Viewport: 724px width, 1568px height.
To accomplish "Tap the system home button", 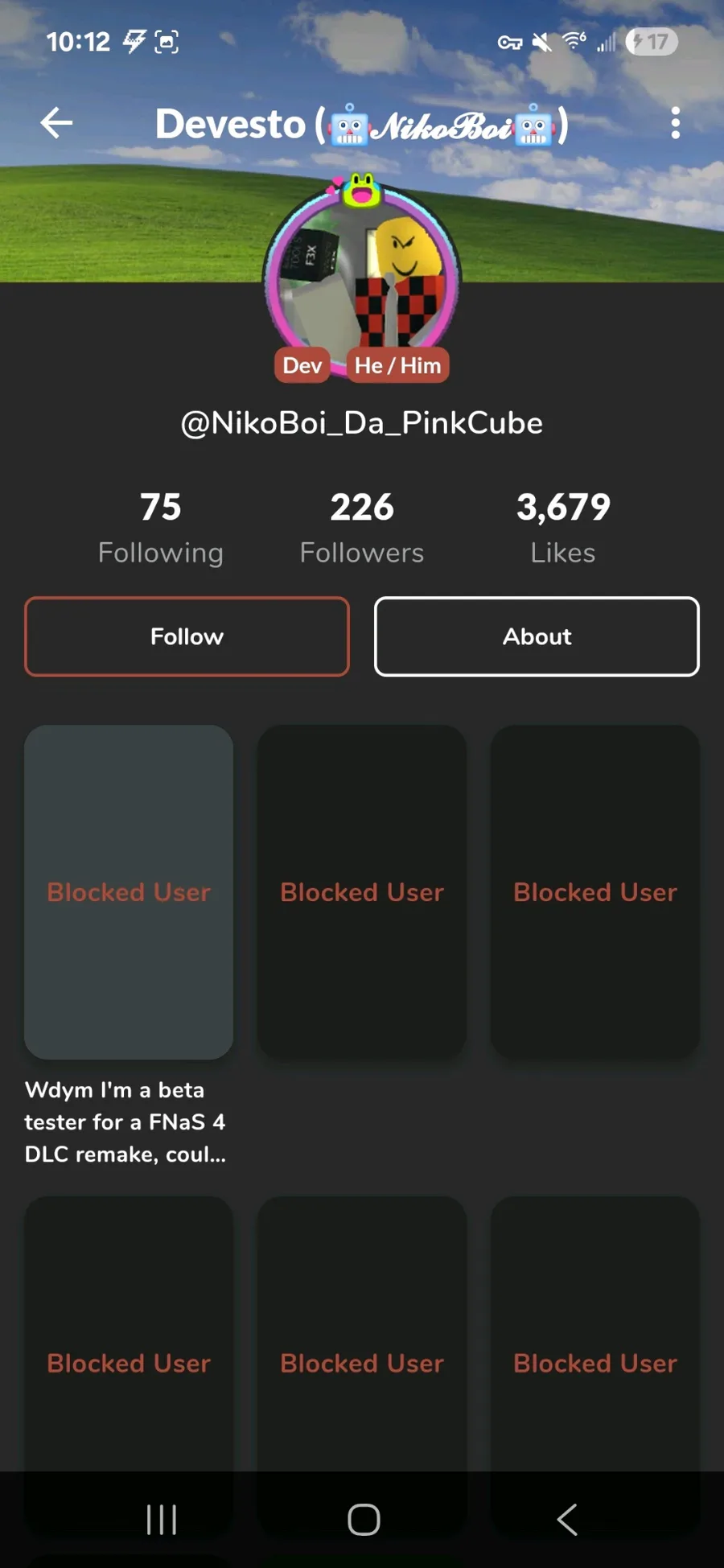I will (363, 1520).
